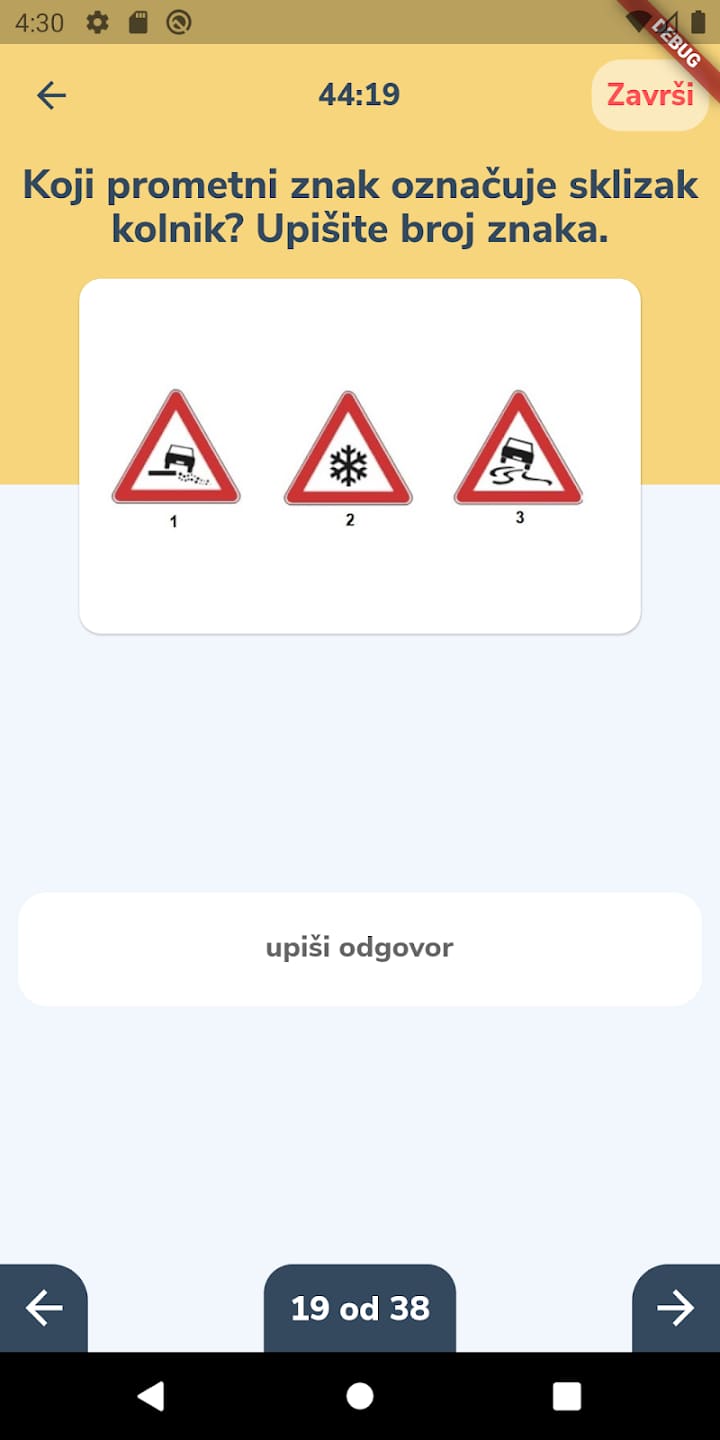The width and height of the screenshot is (720, 1440).
Task: Tap the system back button
Action: (151, 1396)
